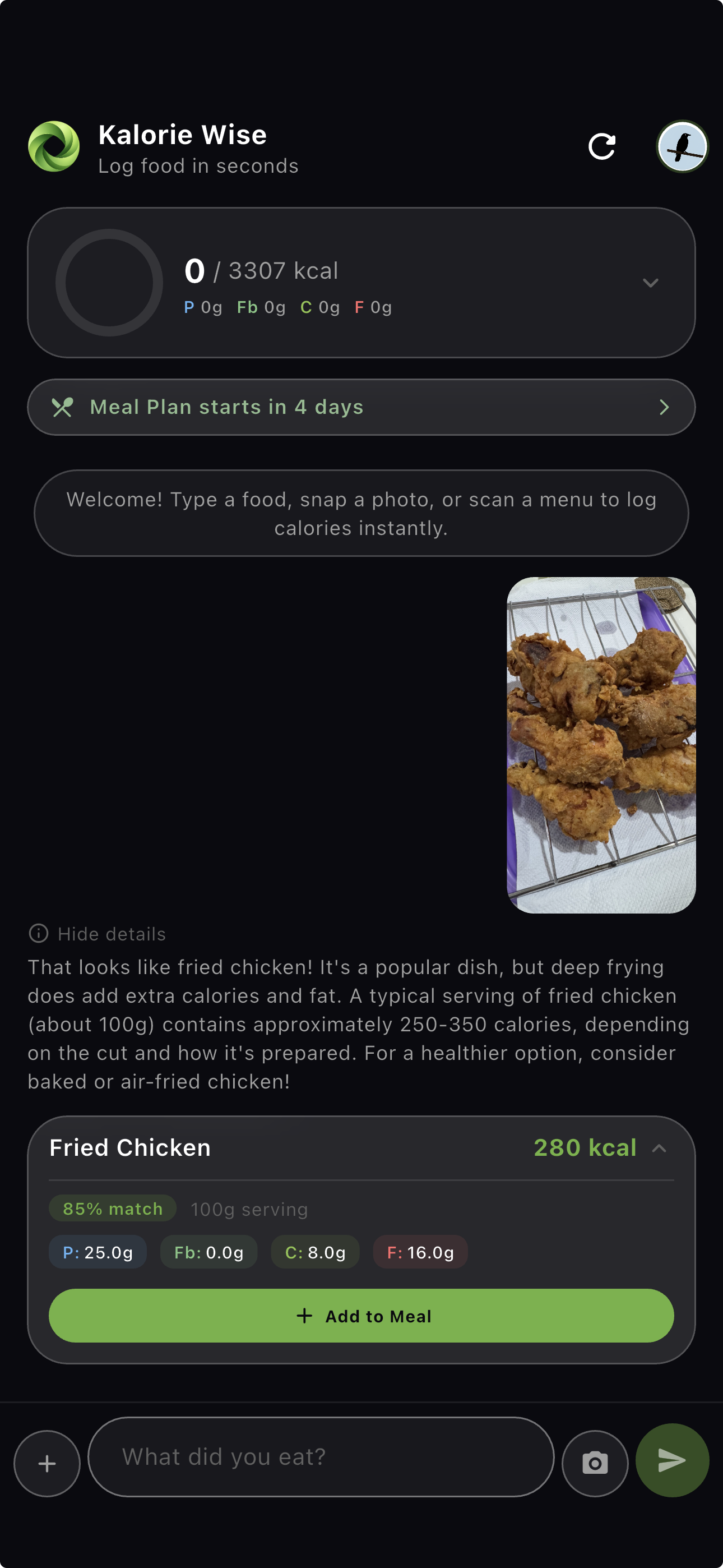Send the message
This screenshot has height=1568, width=723.
[x=672, y=1460]
